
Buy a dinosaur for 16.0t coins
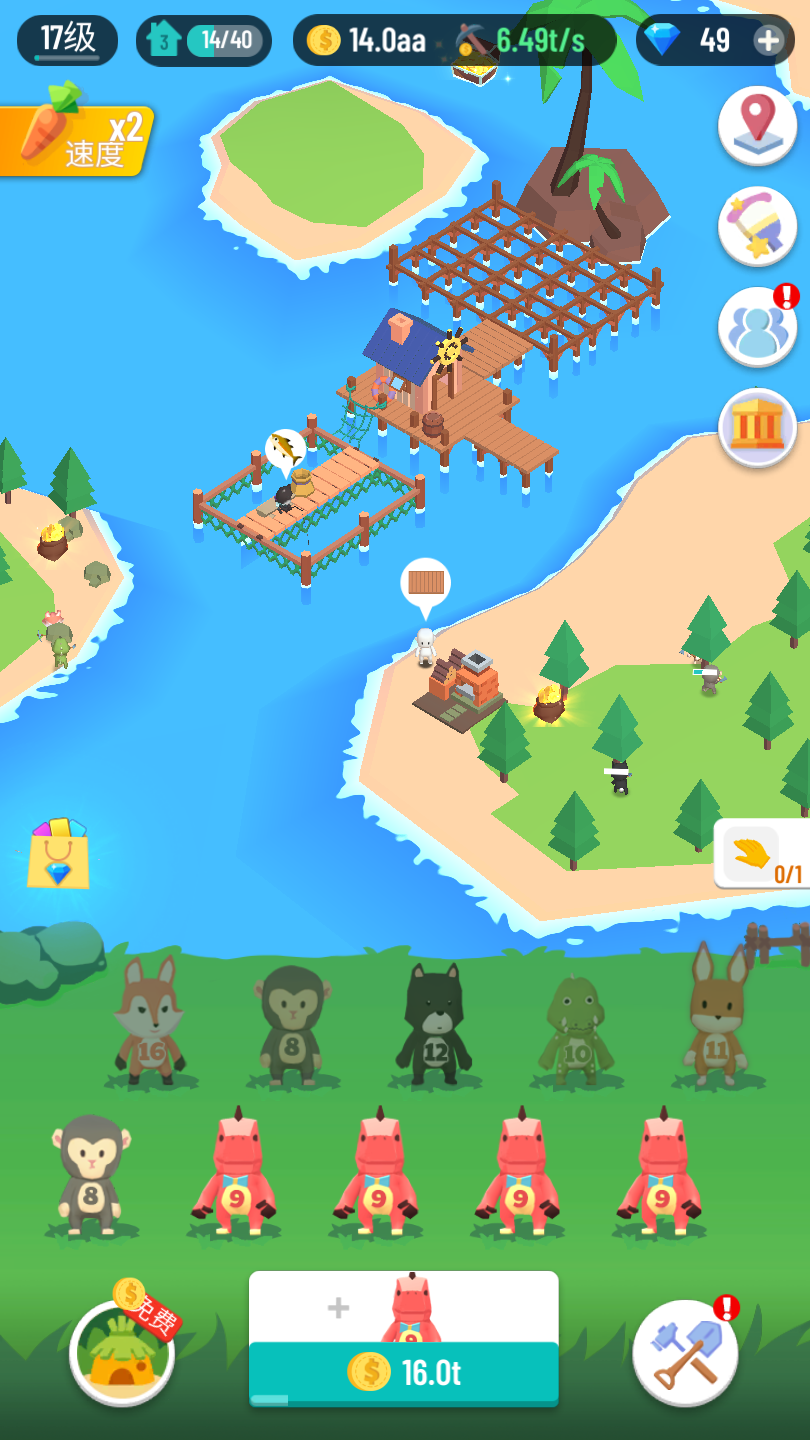click(x=403, y=1372)
